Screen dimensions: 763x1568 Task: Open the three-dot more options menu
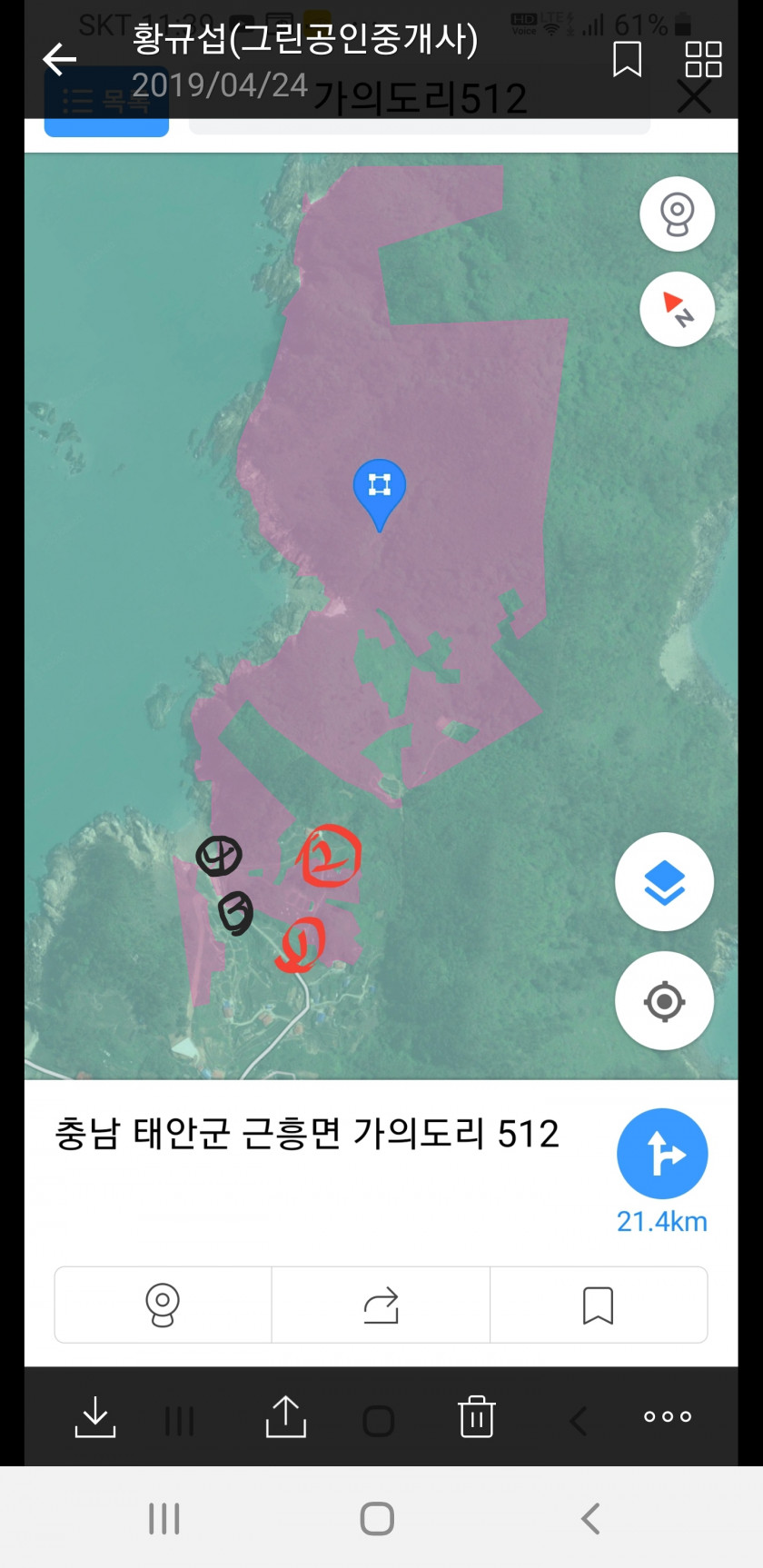point(668,1416)
